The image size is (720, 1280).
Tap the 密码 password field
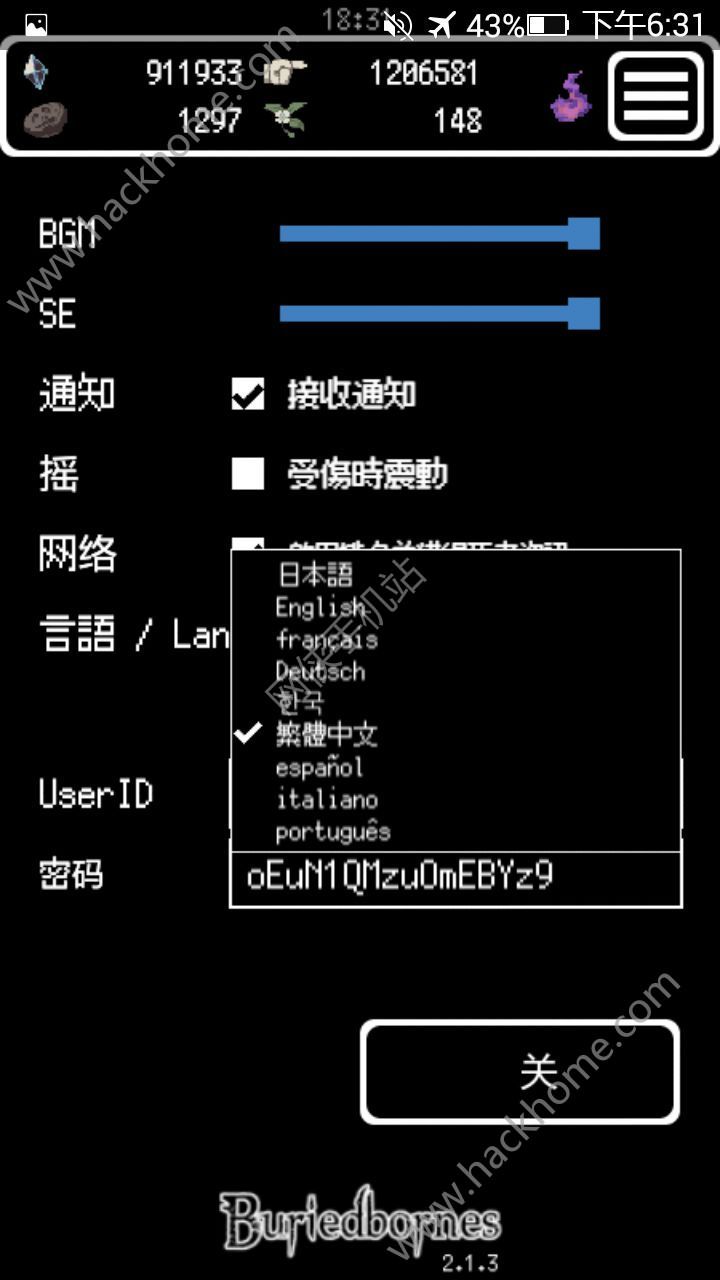[x=455, y=877]
